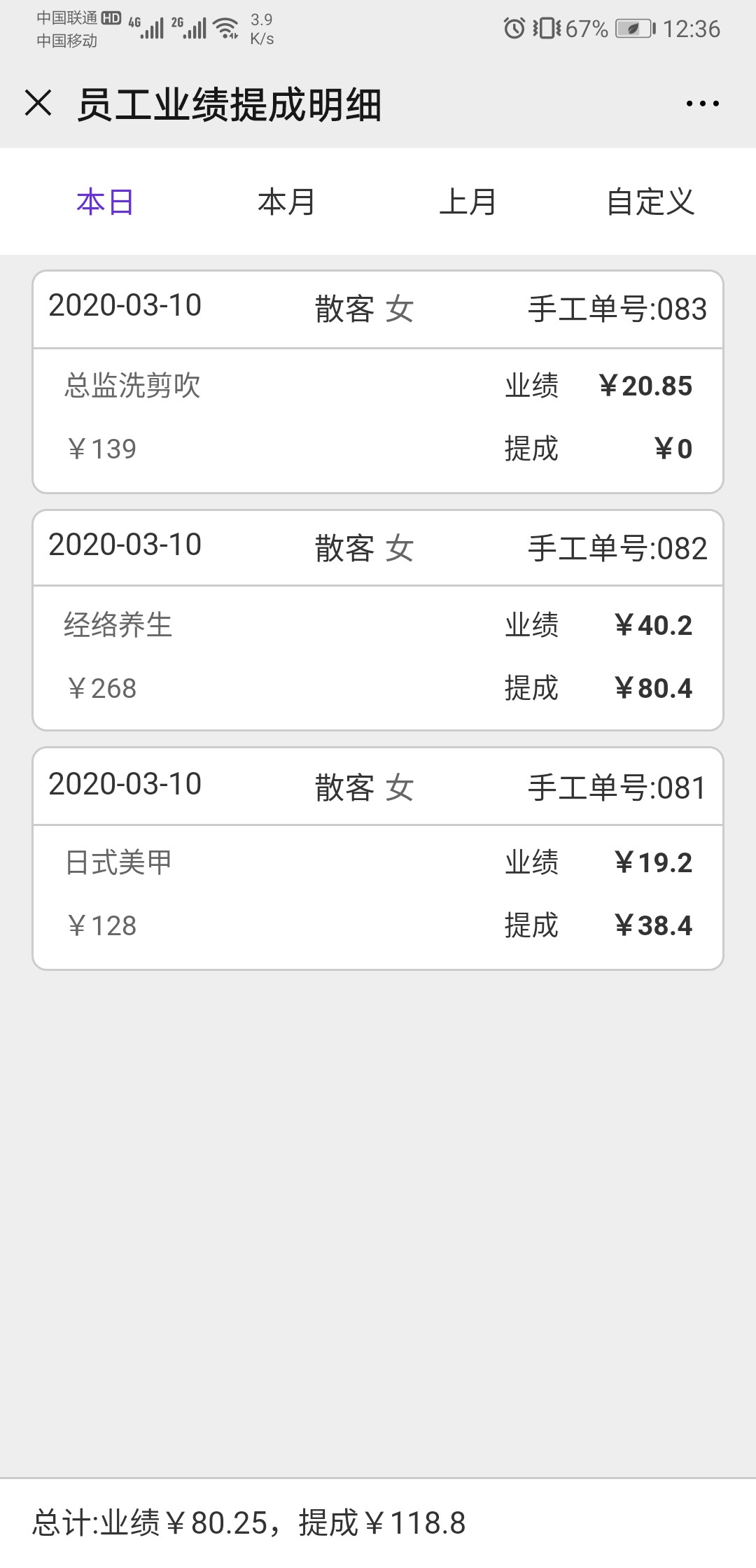Open order card 手工单号:082

[378, 620]
